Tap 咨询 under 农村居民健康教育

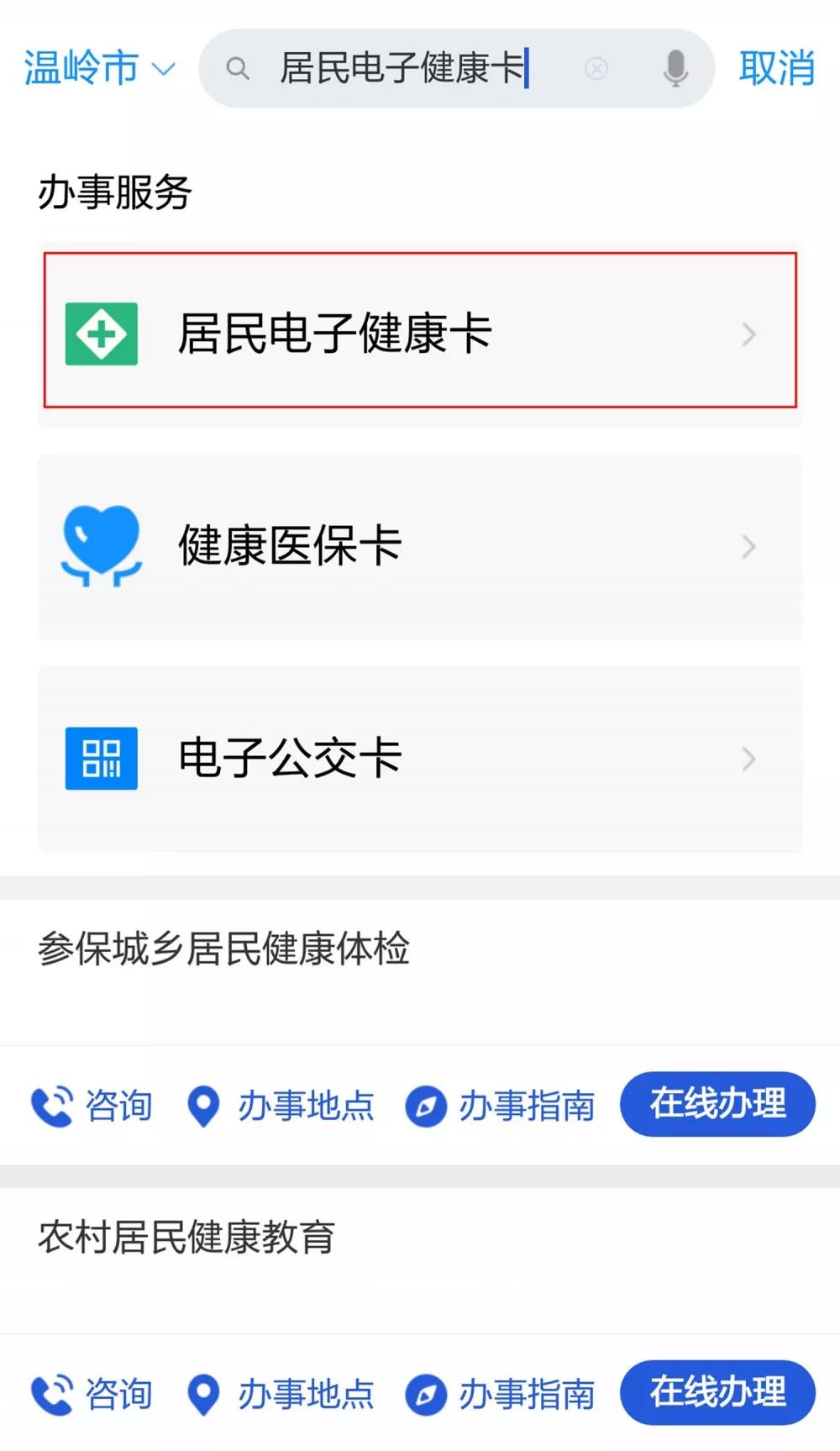pyautogui.click(x=92, y=1394)
